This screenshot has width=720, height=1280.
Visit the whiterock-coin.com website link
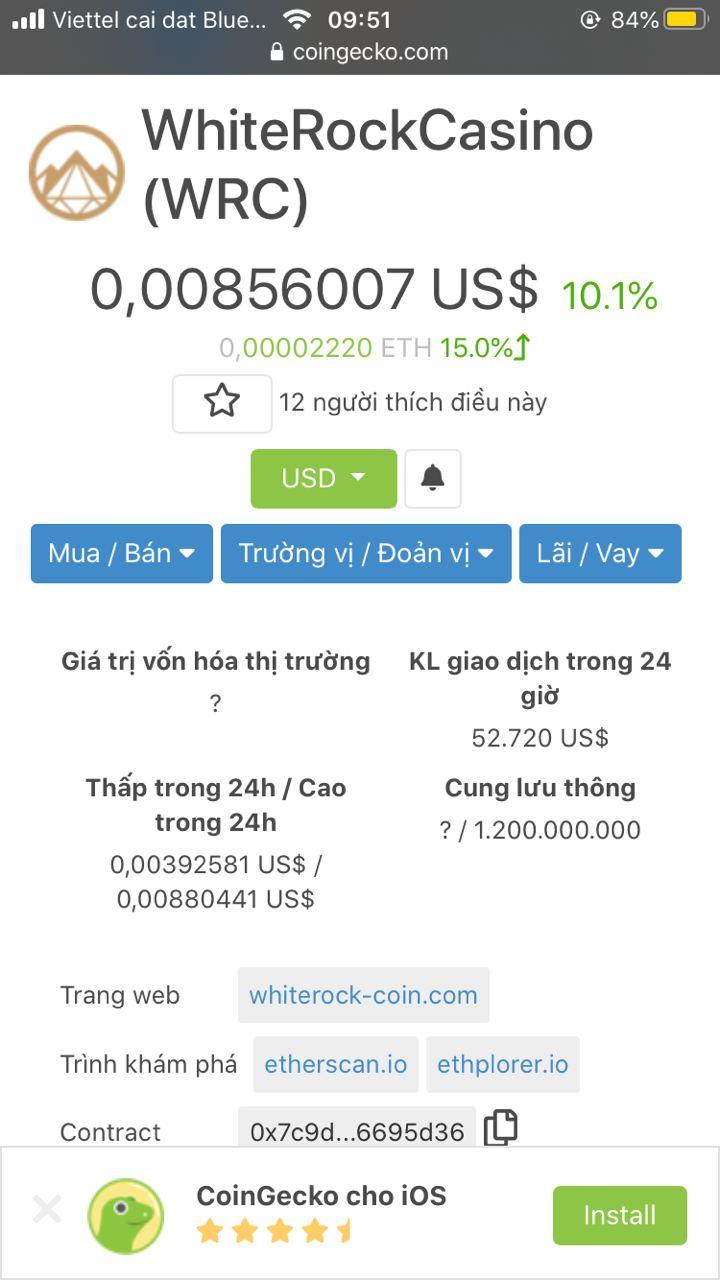pyautogui.click(x=363, y=995)
